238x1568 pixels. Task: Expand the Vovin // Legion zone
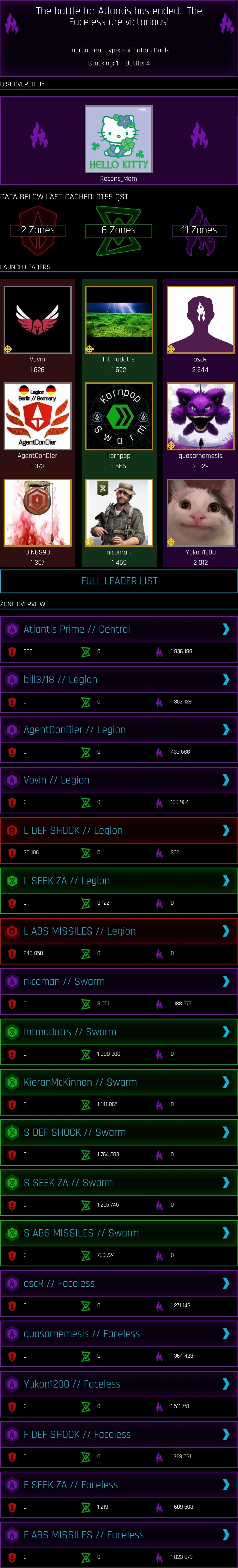[x=226, y=780]
